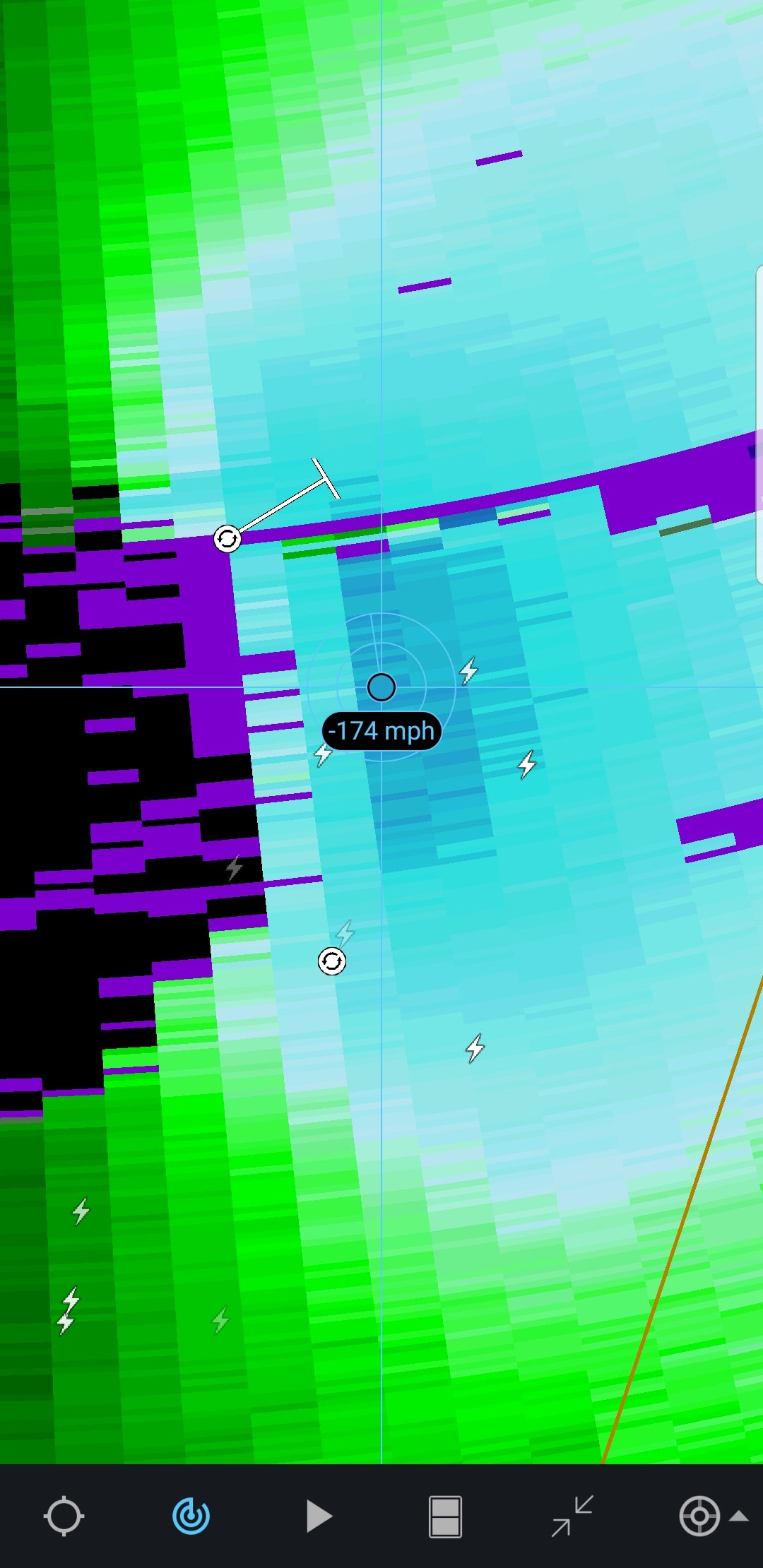Tap the location crosshair icon
This screenshot has height=1568, width=763.
[x=64, y=1516]
